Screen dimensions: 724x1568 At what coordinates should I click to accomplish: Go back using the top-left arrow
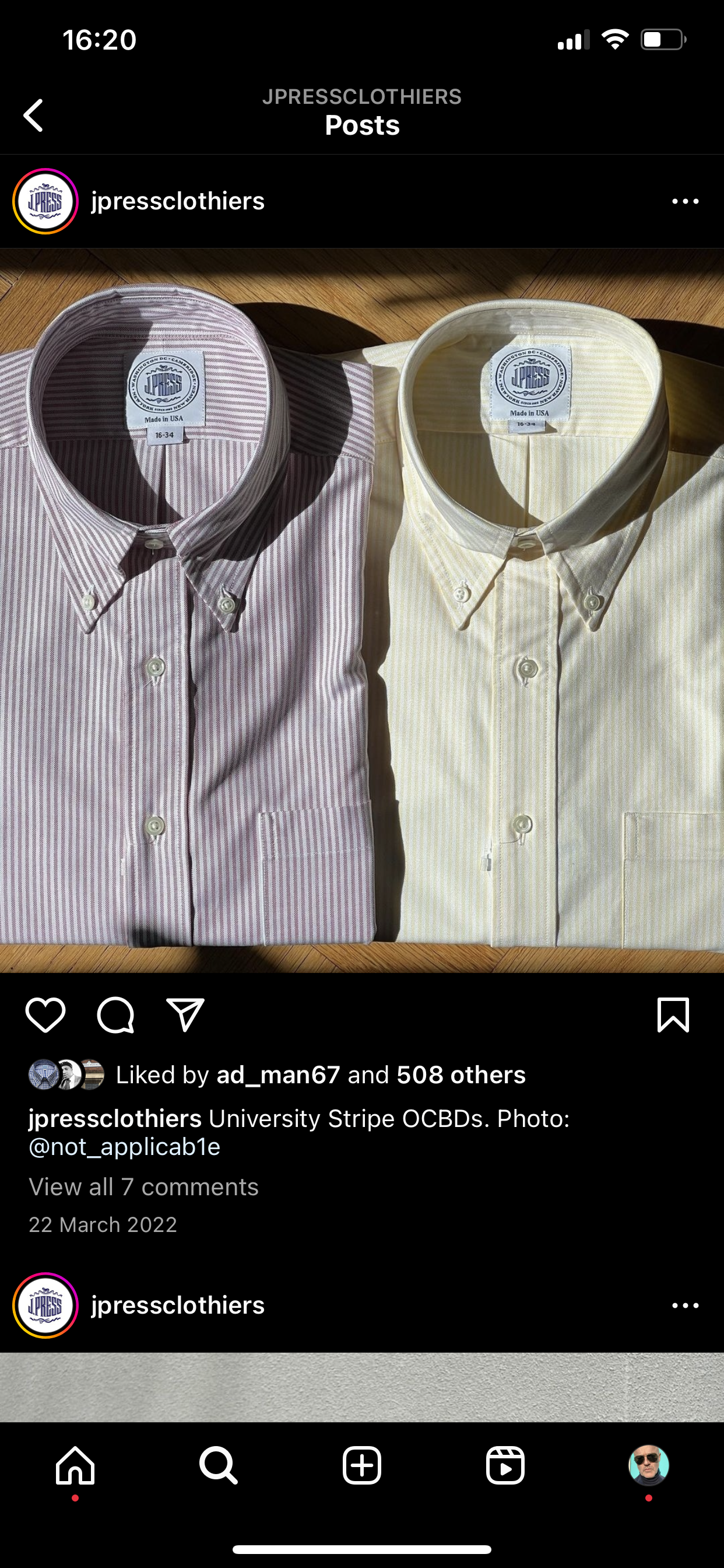(x=33, y=115)
